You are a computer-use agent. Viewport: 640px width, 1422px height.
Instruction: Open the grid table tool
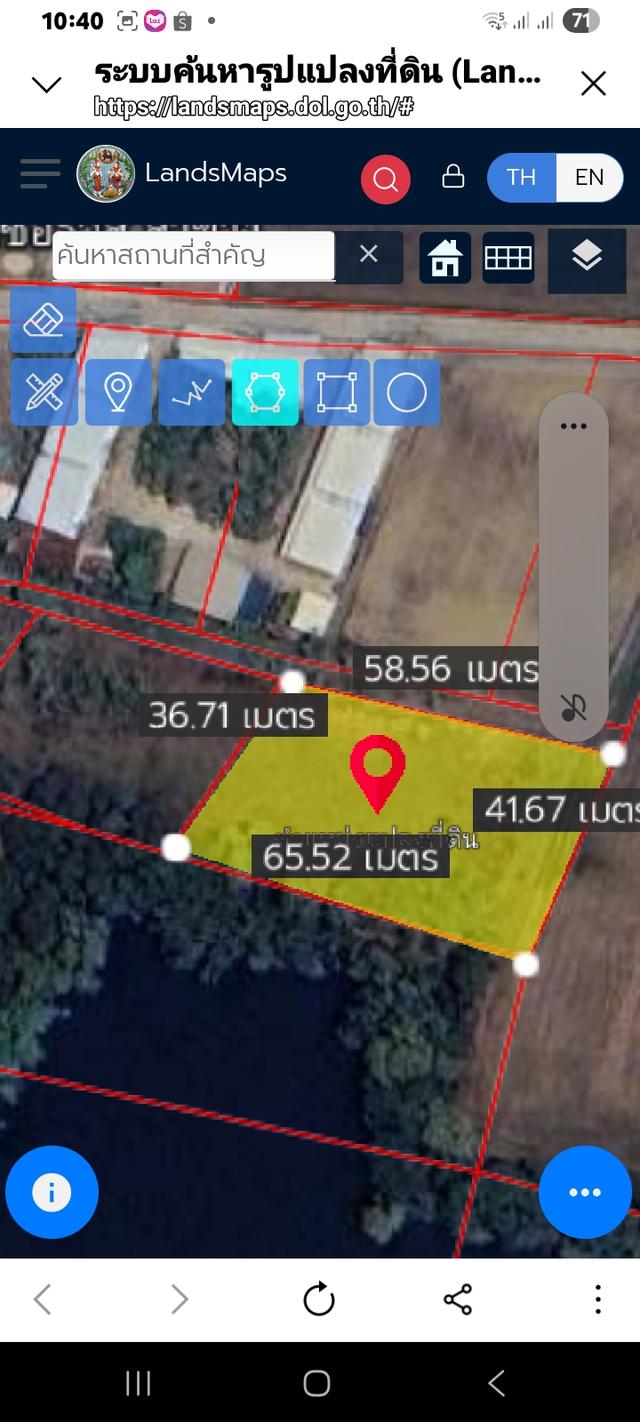click(508, 257)
